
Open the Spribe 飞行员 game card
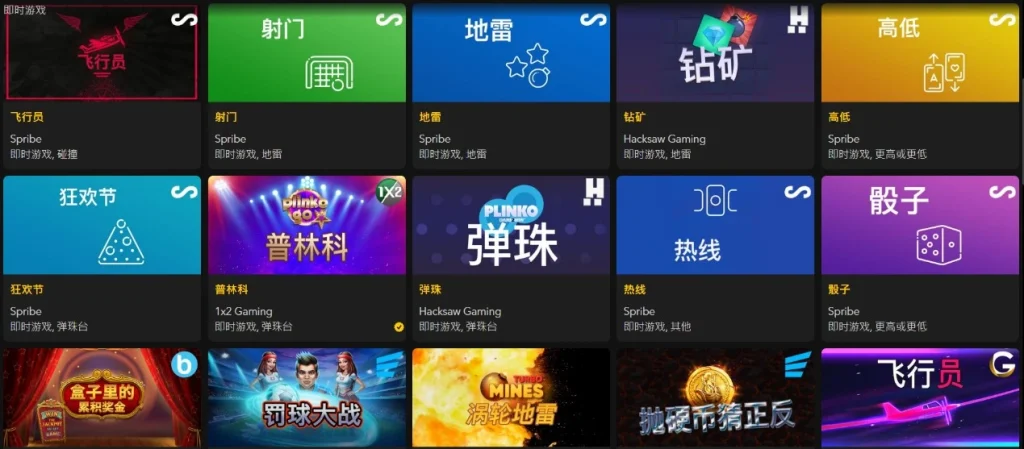point(102,55)
